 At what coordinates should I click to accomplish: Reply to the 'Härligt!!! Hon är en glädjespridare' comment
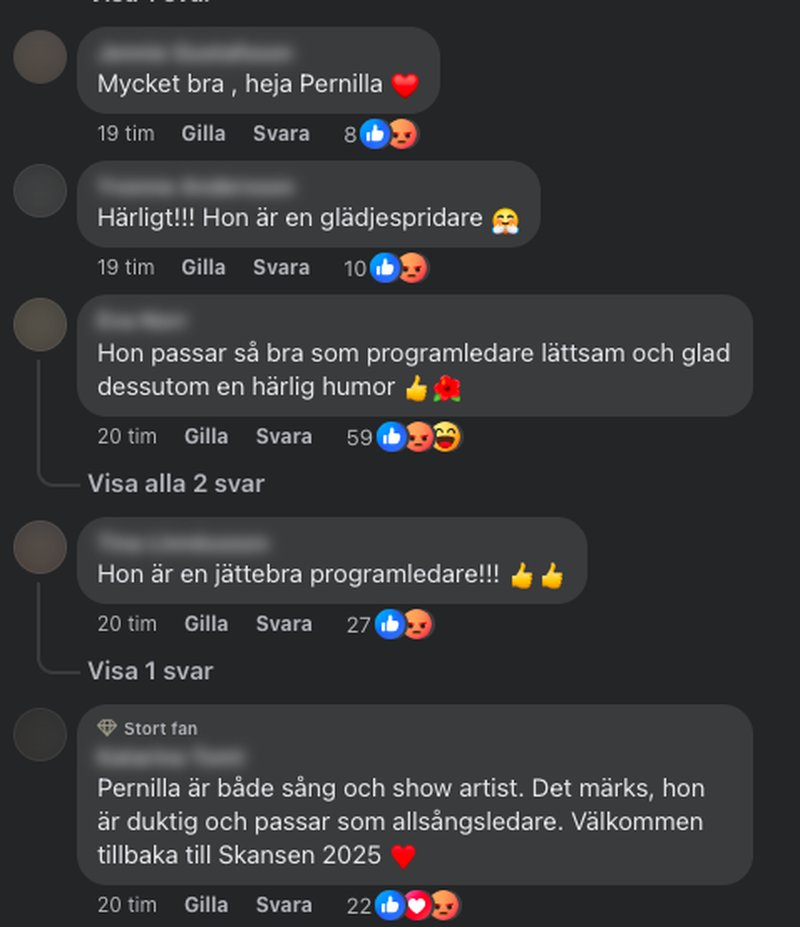coord(281,267)
